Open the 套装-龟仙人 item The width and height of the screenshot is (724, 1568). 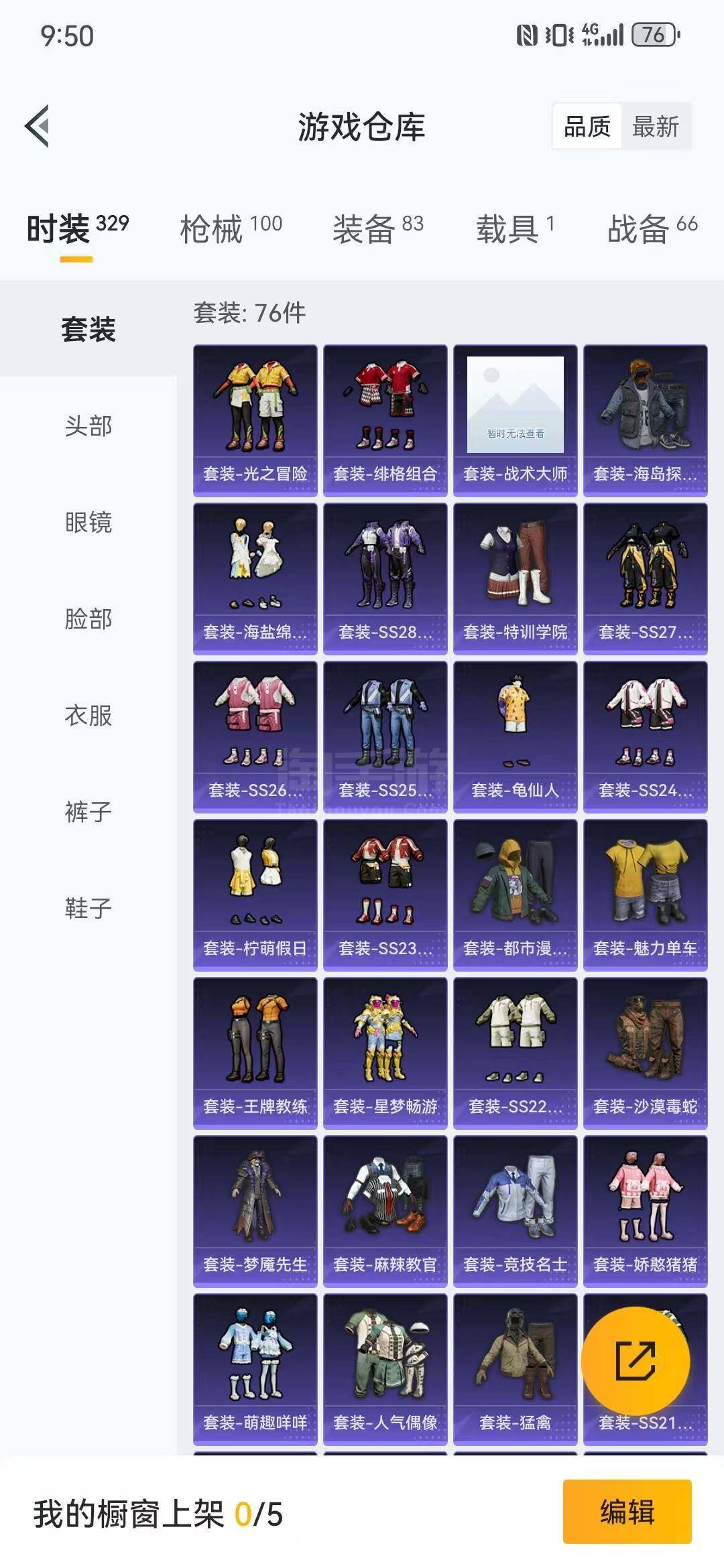coord(516,737)
